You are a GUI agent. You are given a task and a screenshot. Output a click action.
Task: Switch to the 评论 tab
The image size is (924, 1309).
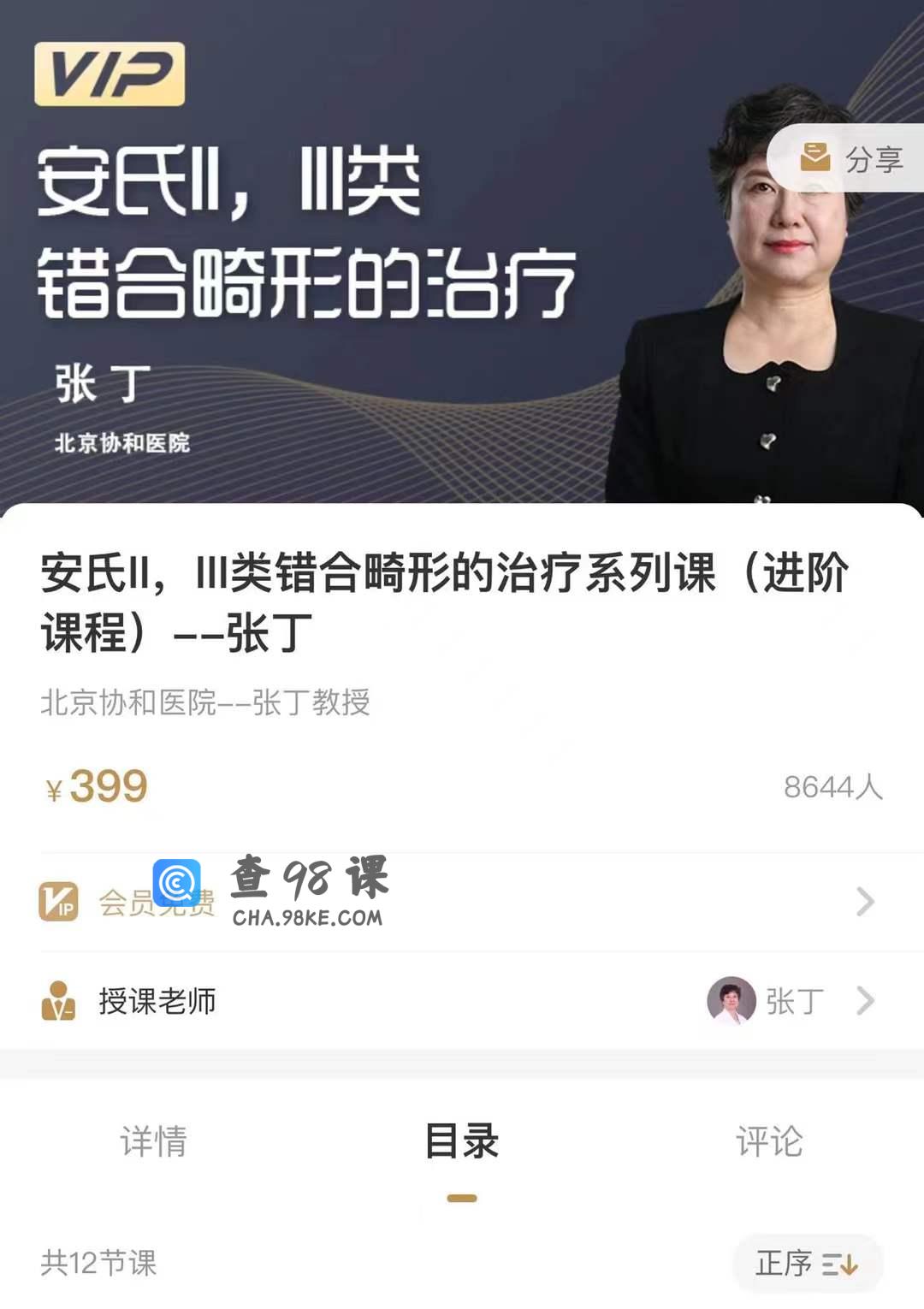(x=769, y=1141)
